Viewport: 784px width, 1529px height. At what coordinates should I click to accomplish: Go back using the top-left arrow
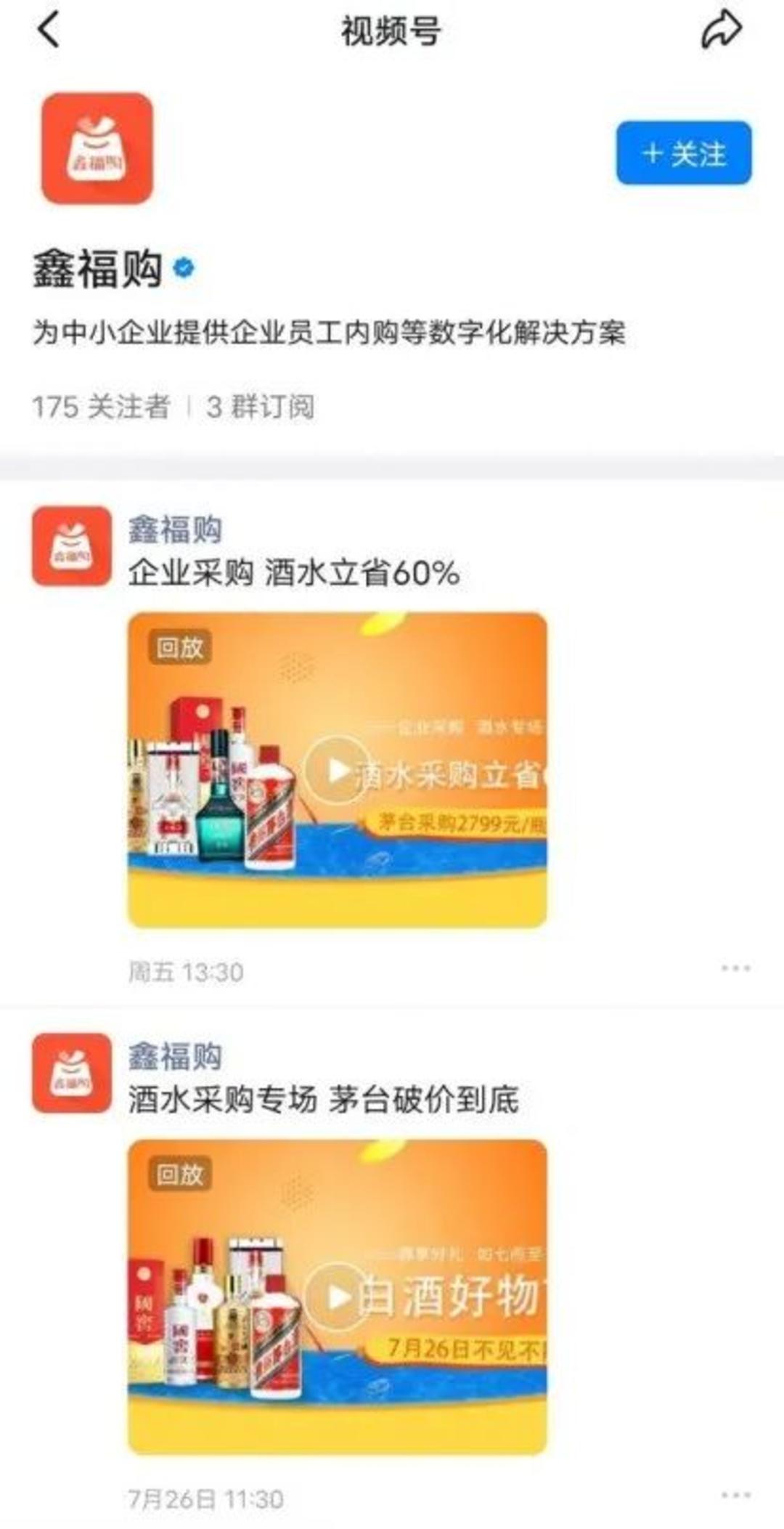tap(49, 31)
